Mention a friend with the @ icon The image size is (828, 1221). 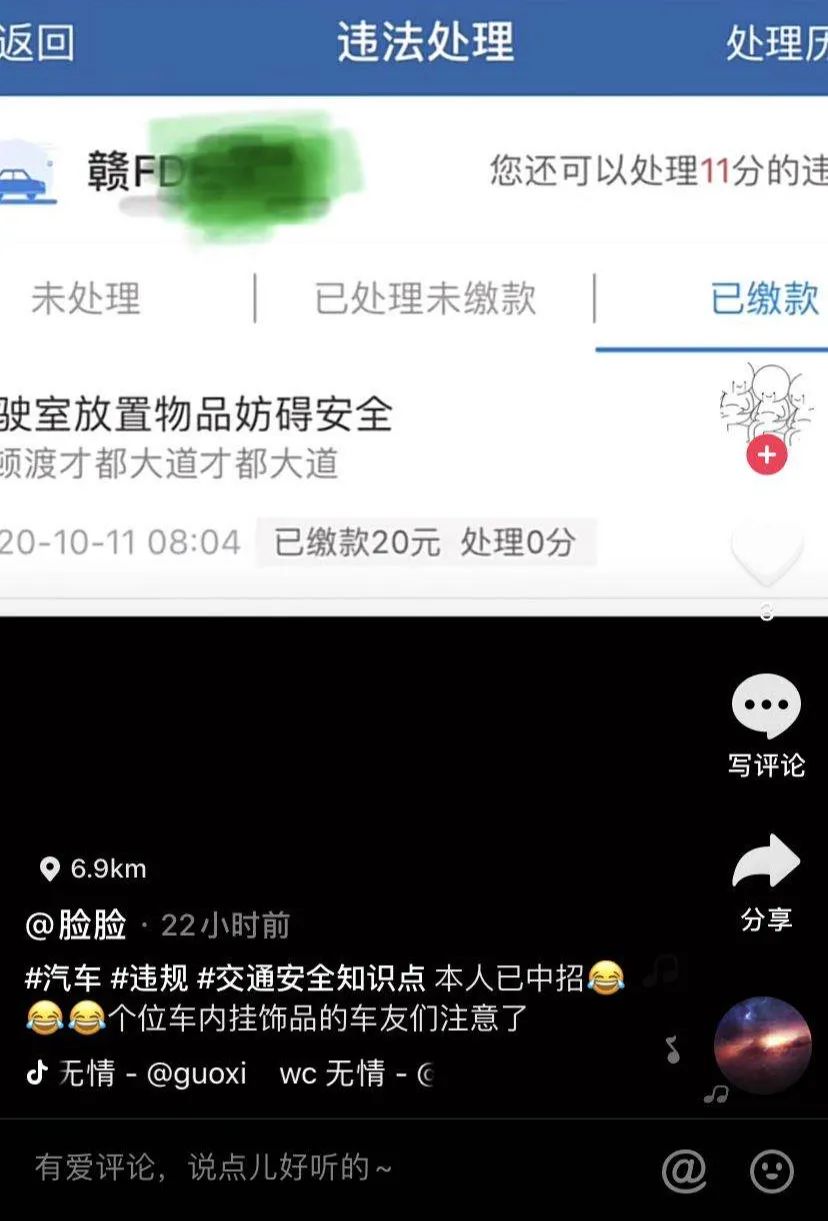(684, 1169)
